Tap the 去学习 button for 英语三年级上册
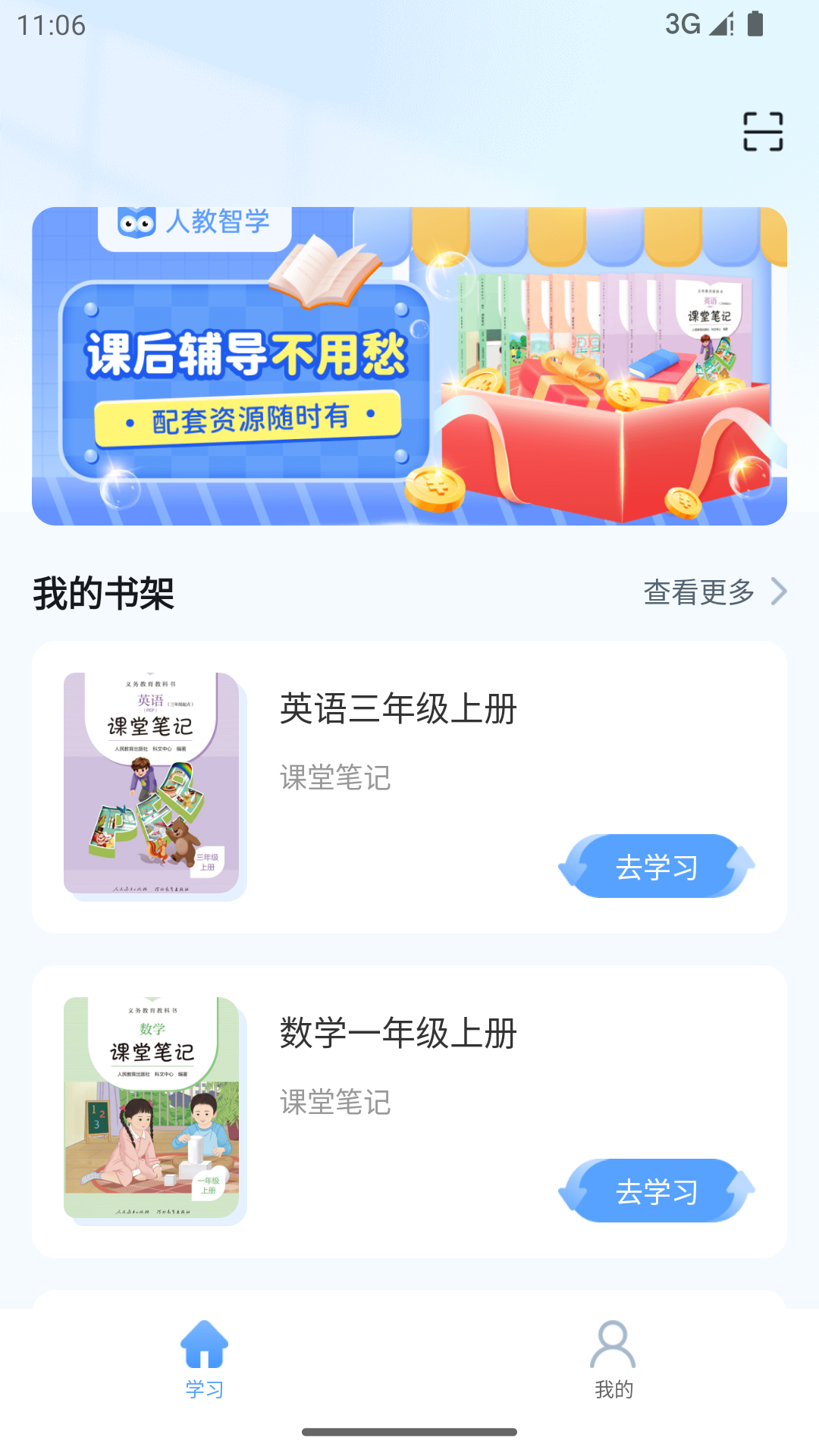Viewport: 819px width, 1456px height. click(657, 867)
